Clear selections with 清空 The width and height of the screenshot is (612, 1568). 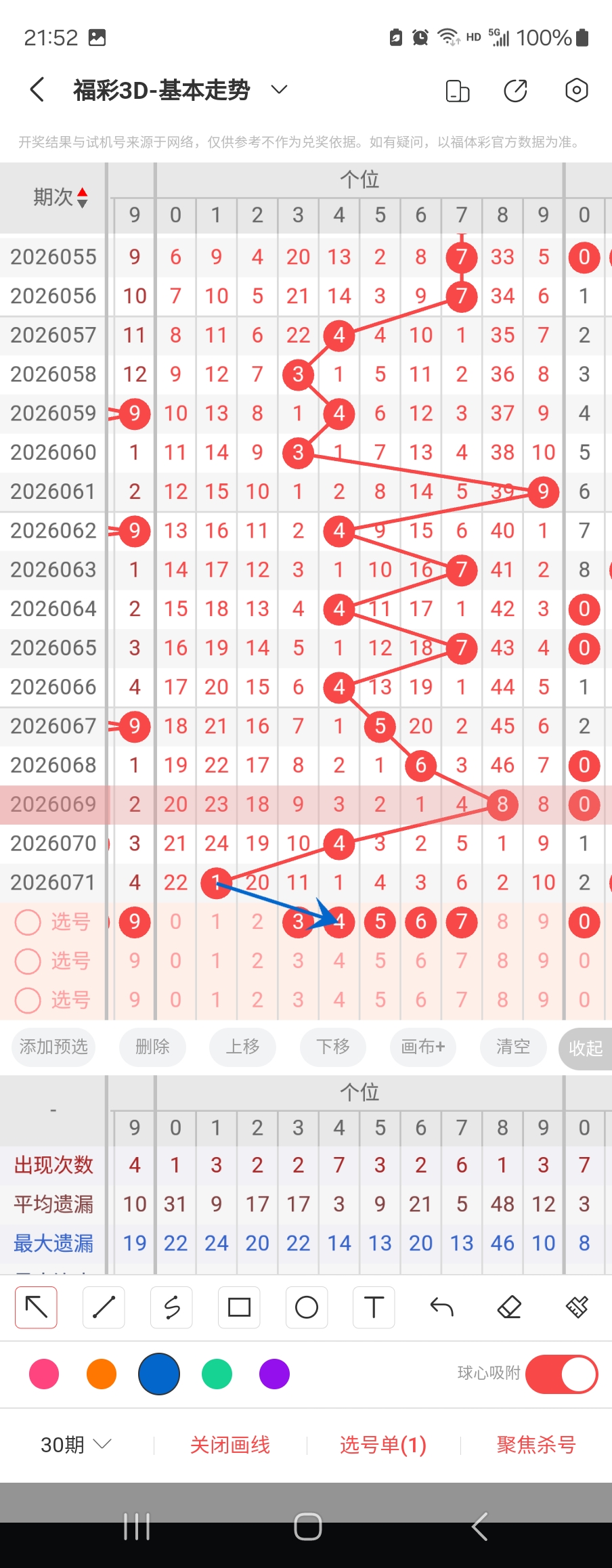(513, 1047)
